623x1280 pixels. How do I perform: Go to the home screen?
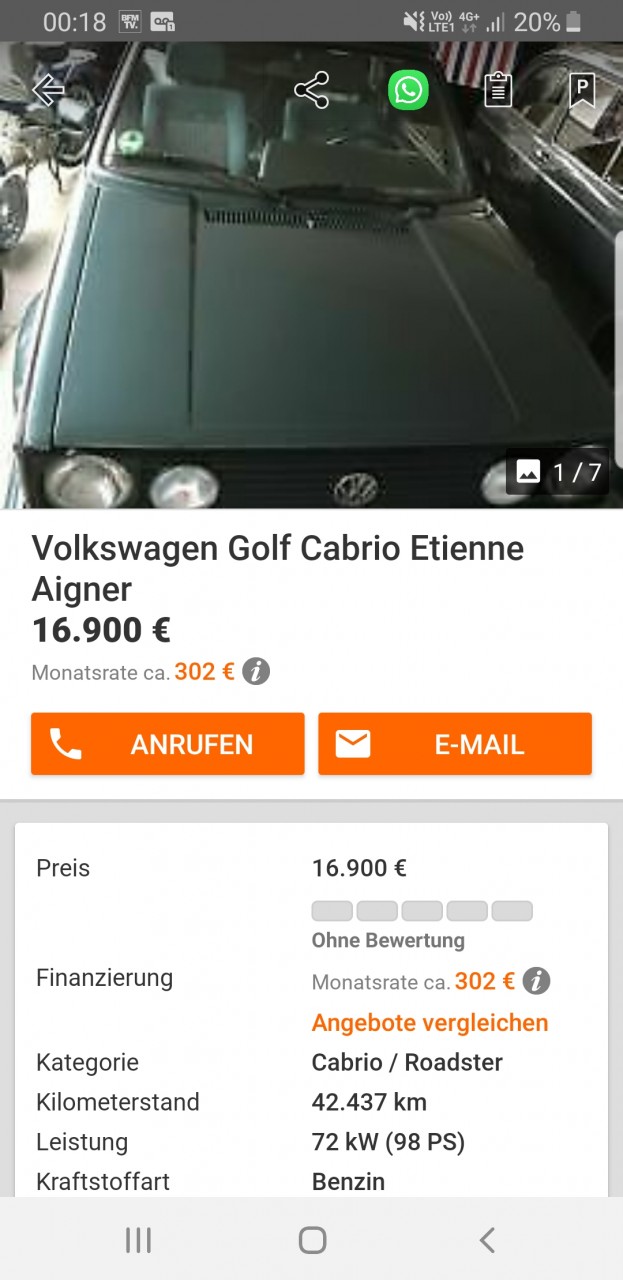[x=312, y=1241]
